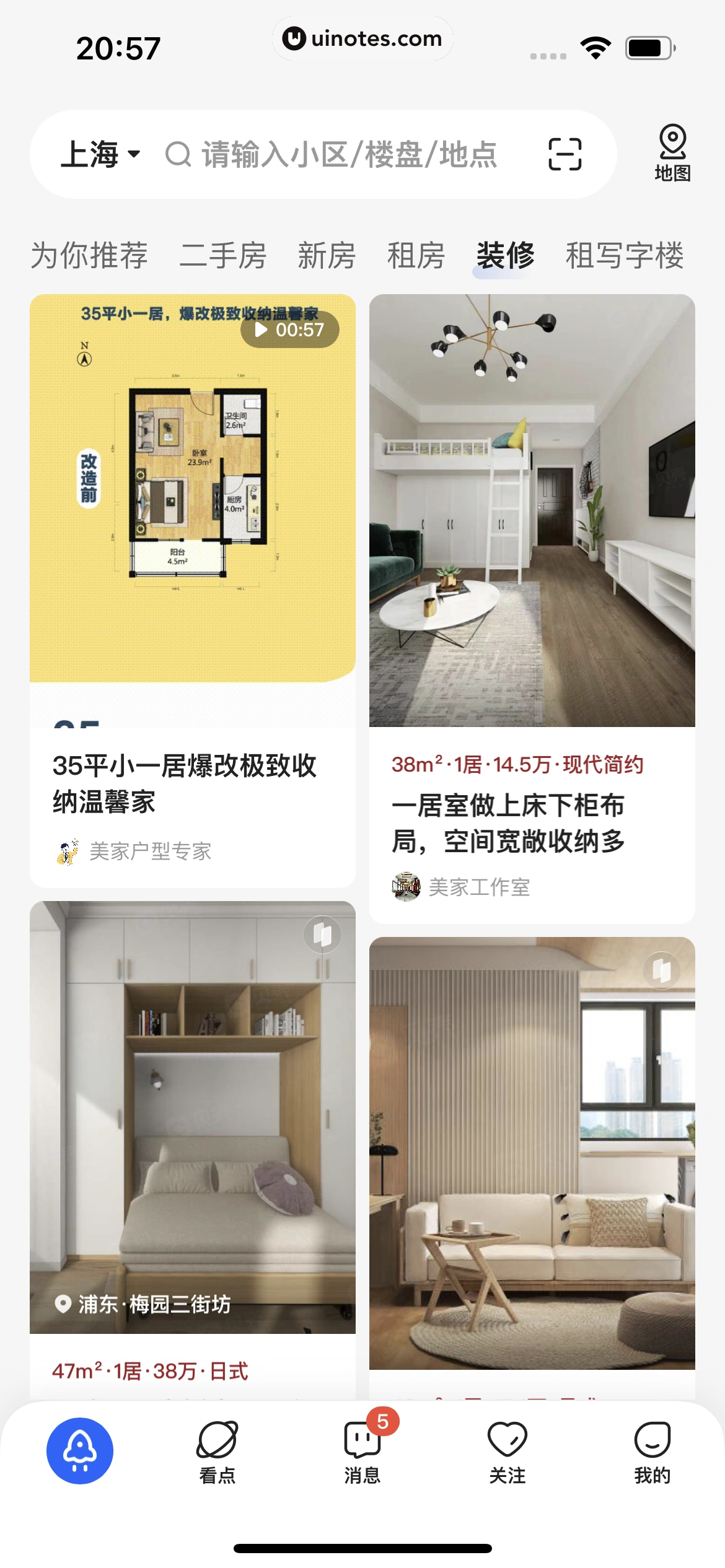This screenshot has height=1568, width=725.
Task: Switch to the 为你推荐 tab
Action: (89, 255)
